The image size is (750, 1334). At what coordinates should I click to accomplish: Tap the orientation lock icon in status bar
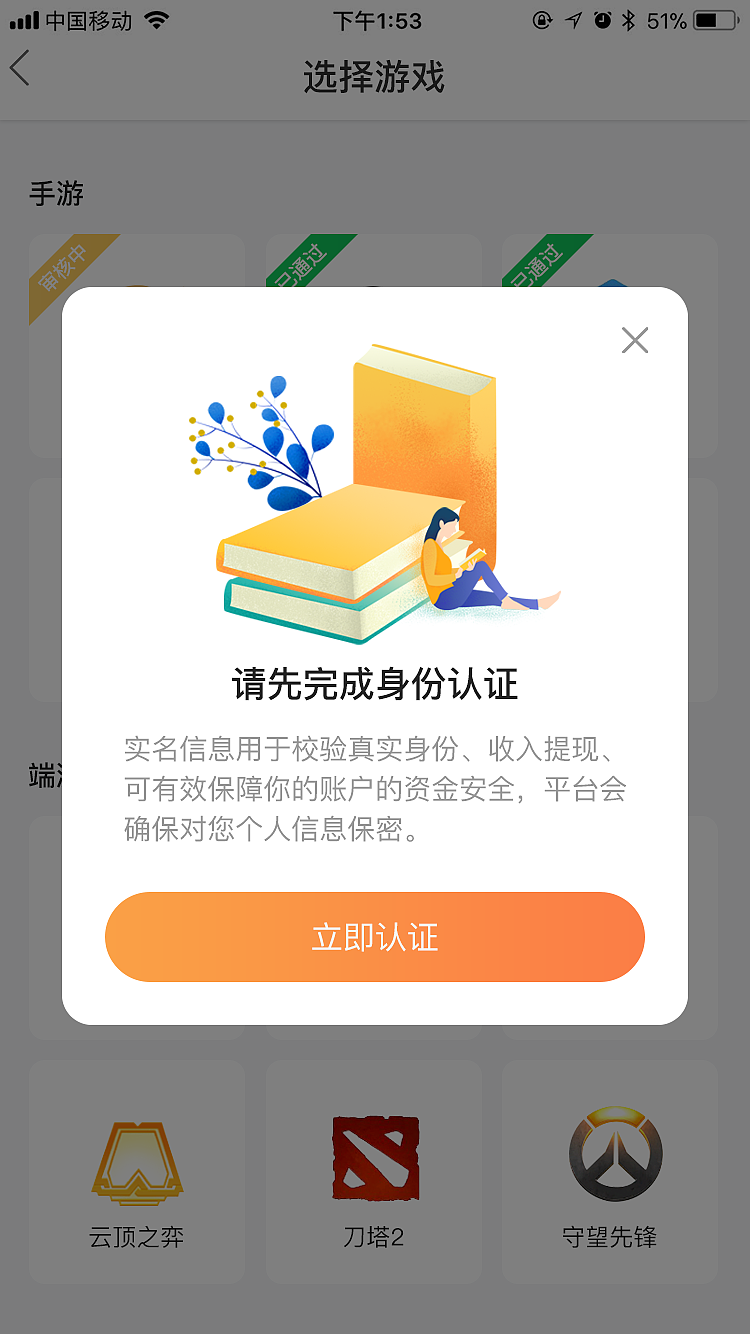[541, 18]
